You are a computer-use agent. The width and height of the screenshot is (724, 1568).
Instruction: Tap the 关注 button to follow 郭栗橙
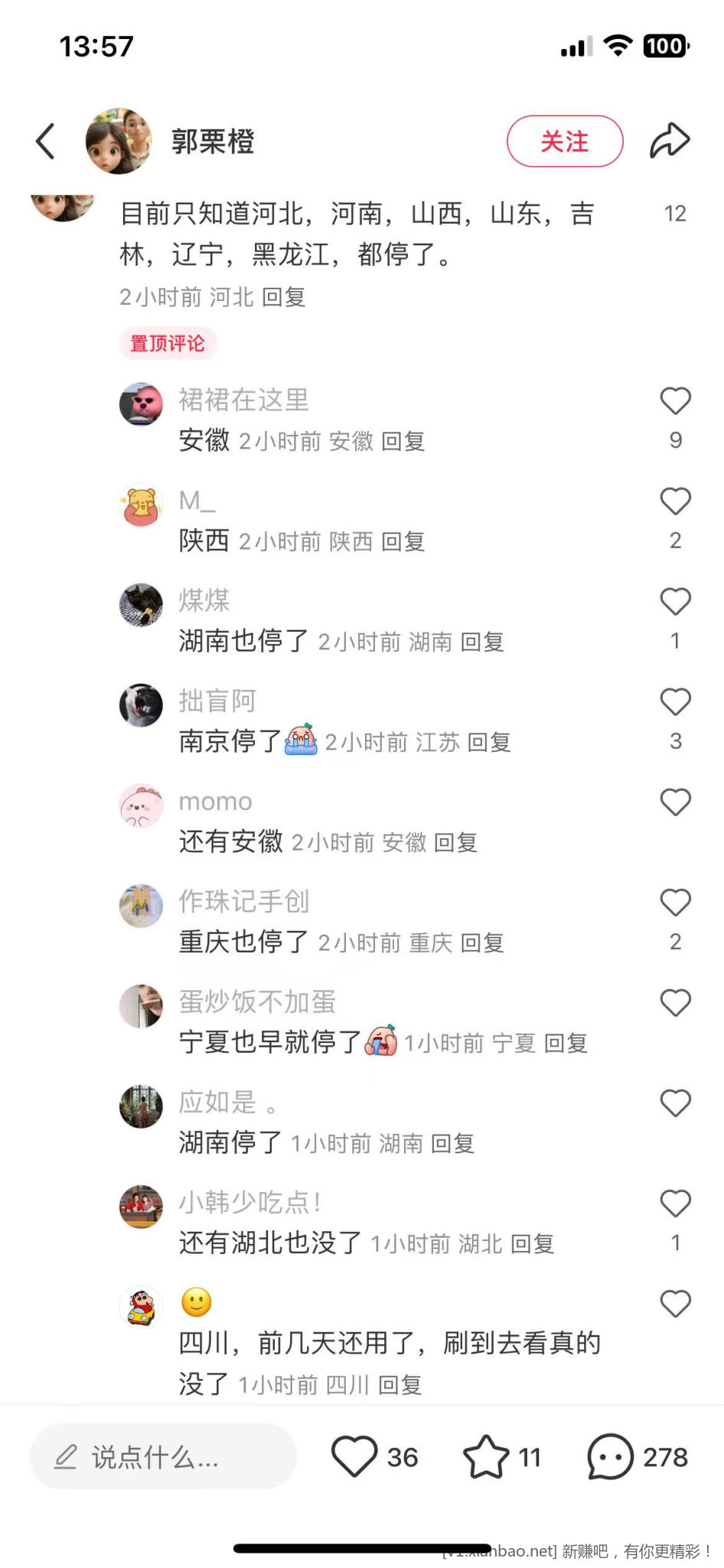click(565, 142)
